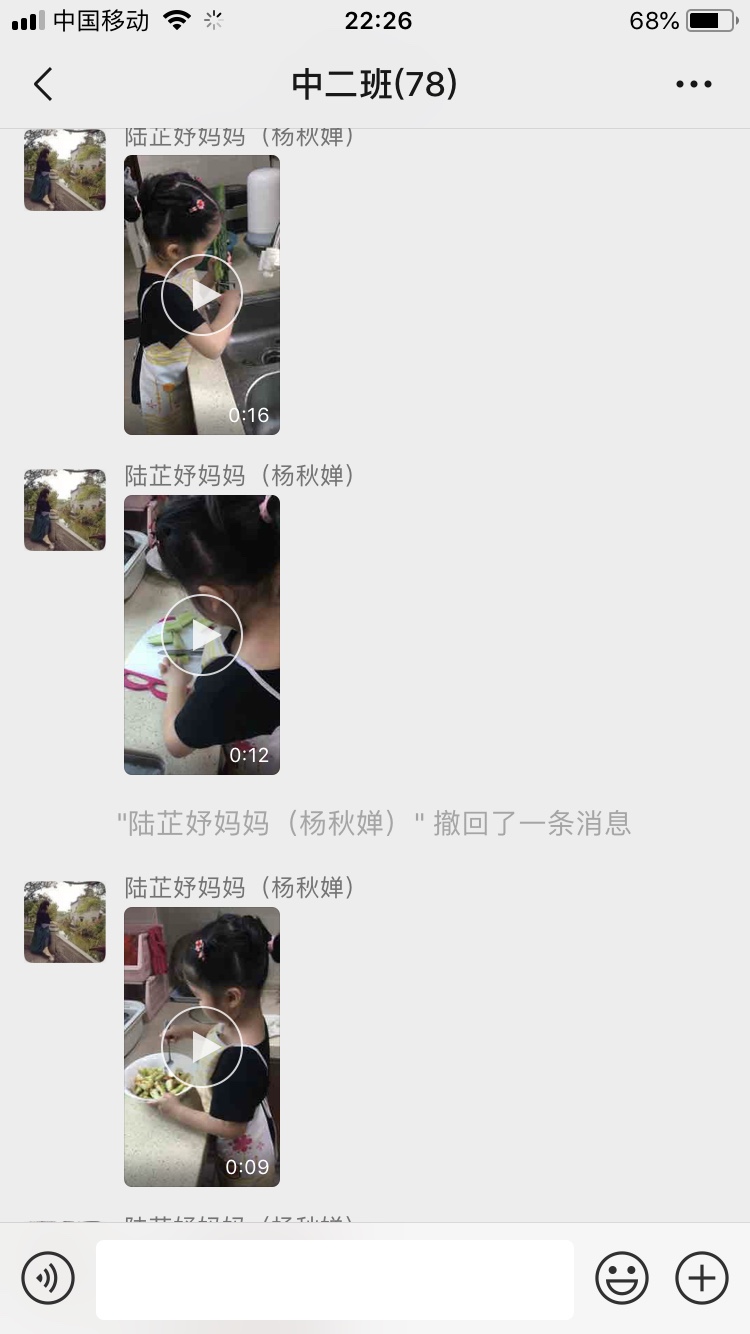750x1334 pixels.
Task: Play the 0:09 video message
Action: [202, 1047]
